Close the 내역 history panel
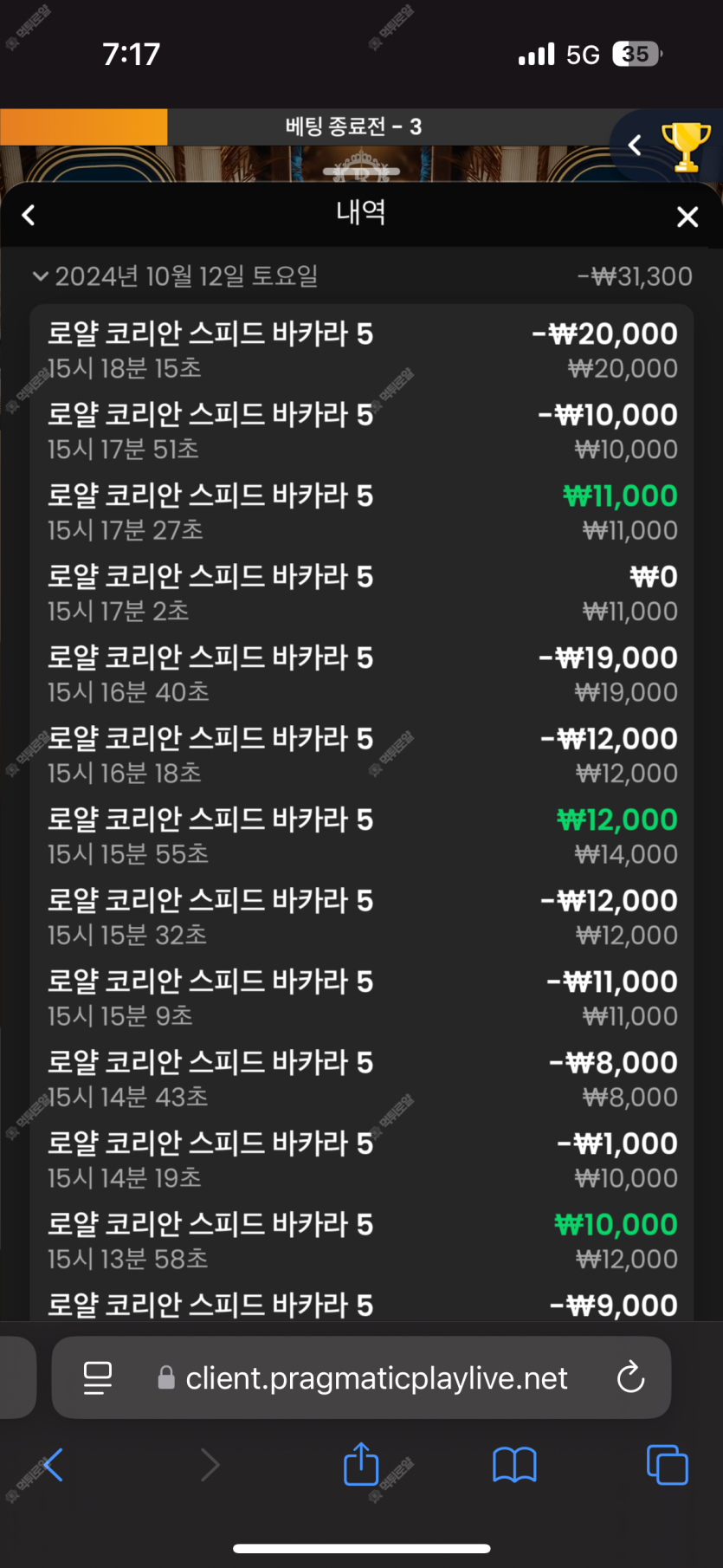 [687, 217]
